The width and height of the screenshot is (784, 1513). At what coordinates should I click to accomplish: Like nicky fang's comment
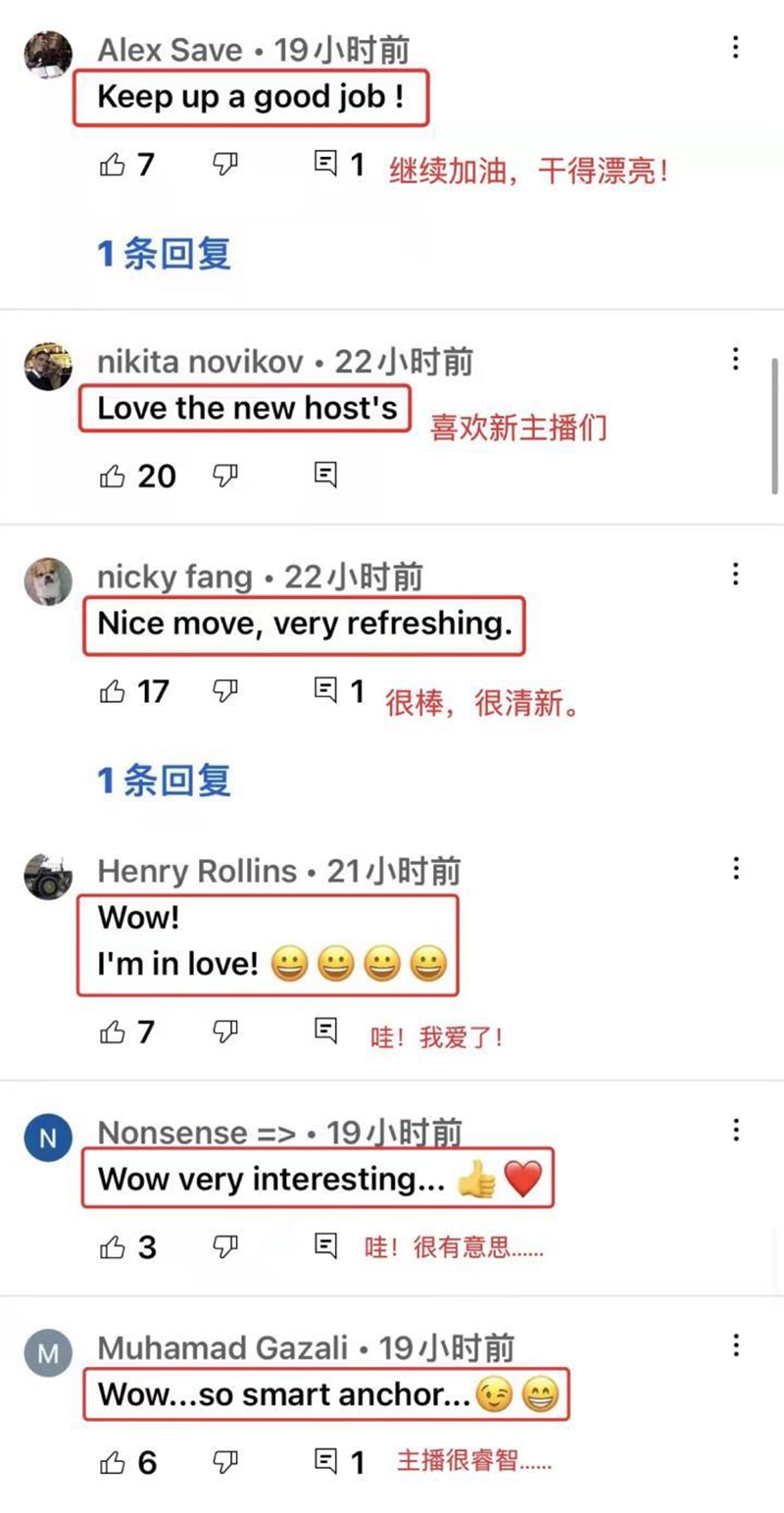(x=113, y=691)
